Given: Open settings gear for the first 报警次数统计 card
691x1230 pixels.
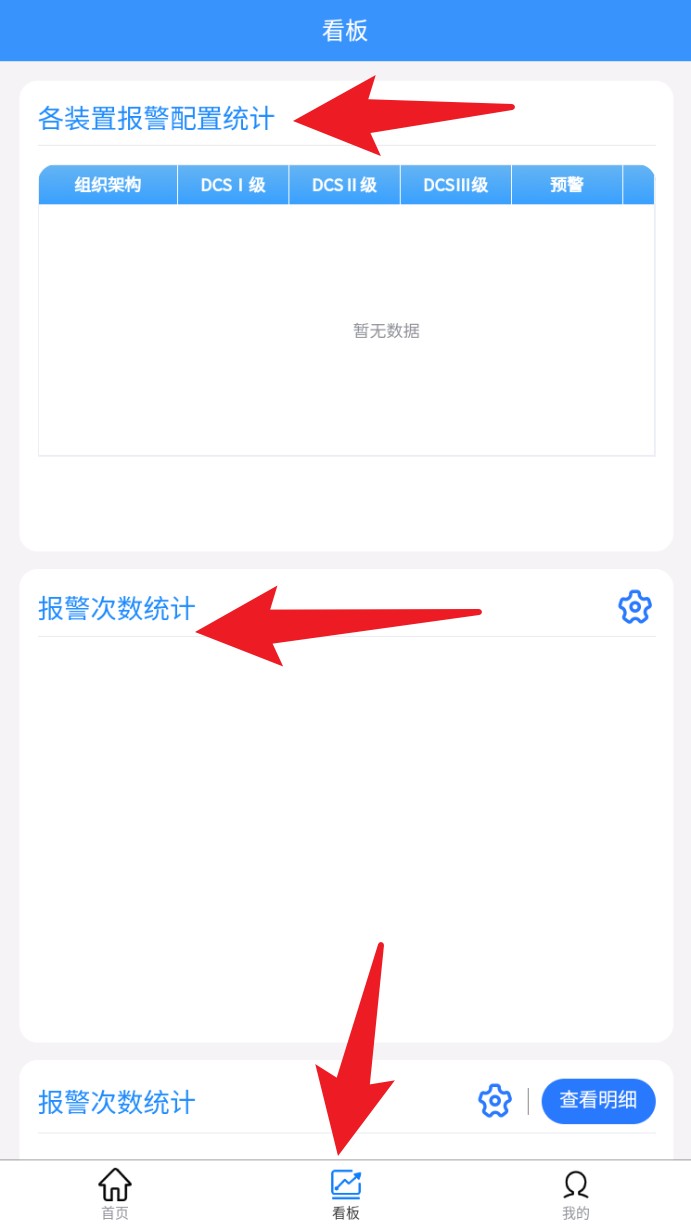Looking at the screenshot, I should click(x=635, y=607).
